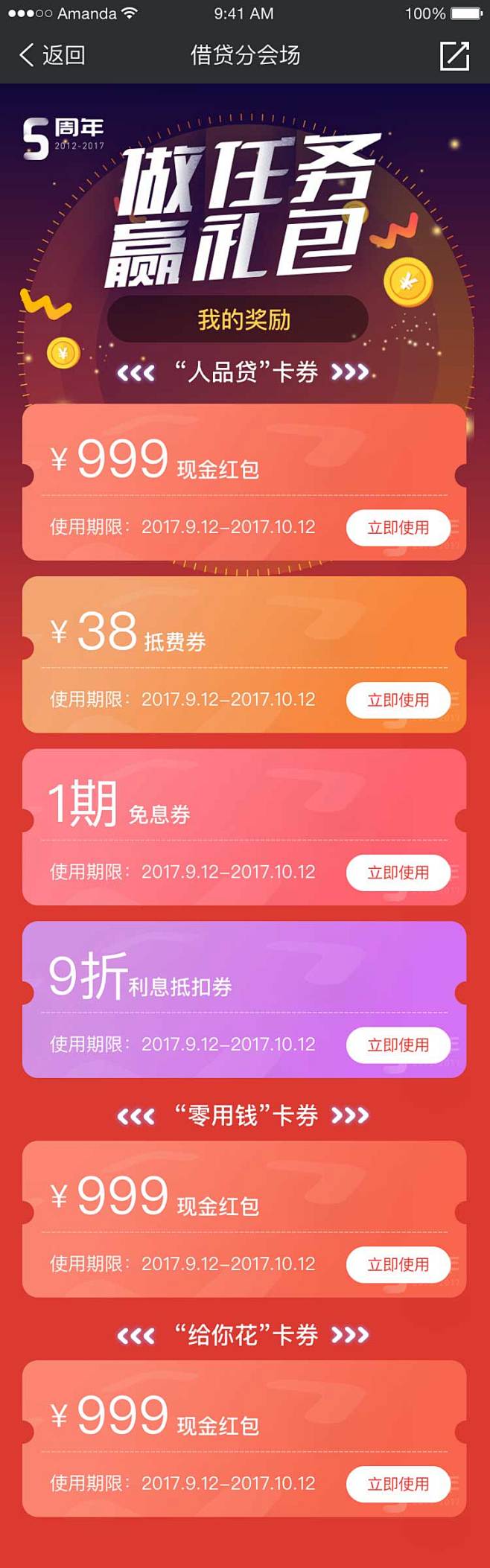Open the share icon in the top bar
This screenshot has height=1568, width=490.
click(454, 56)
